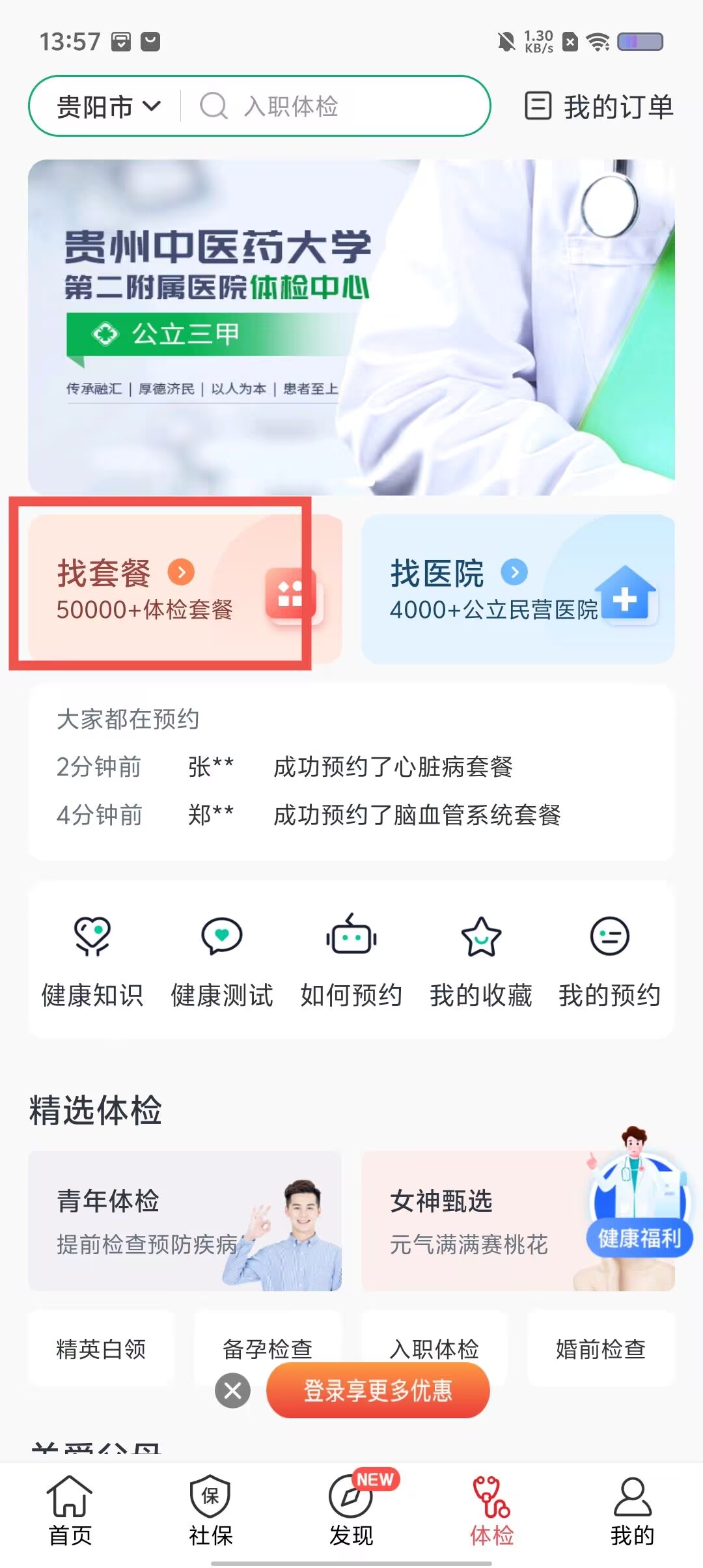Dismiss the login promotion banner
This screenshot has width=703, height=1568.
click(x=232, y=1391)
